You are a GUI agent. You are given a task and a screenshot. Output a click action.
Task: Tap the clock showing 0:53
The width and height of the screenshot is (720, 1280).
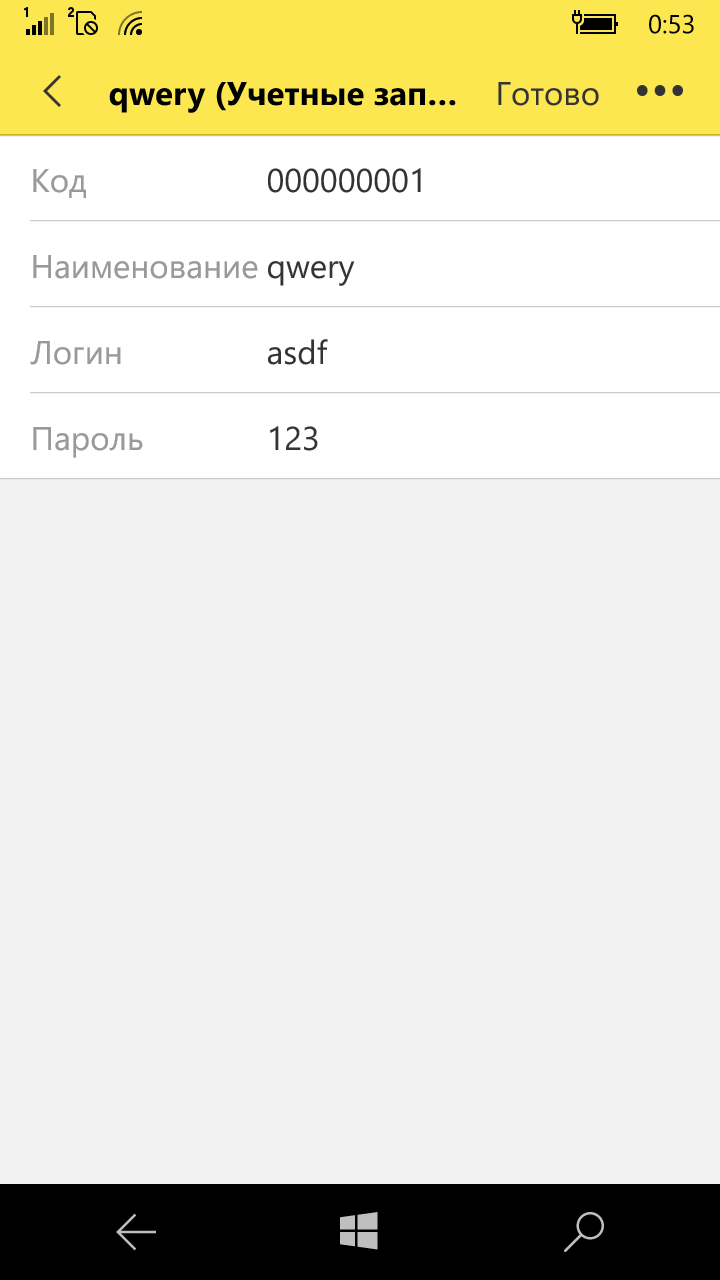point(672,24)
